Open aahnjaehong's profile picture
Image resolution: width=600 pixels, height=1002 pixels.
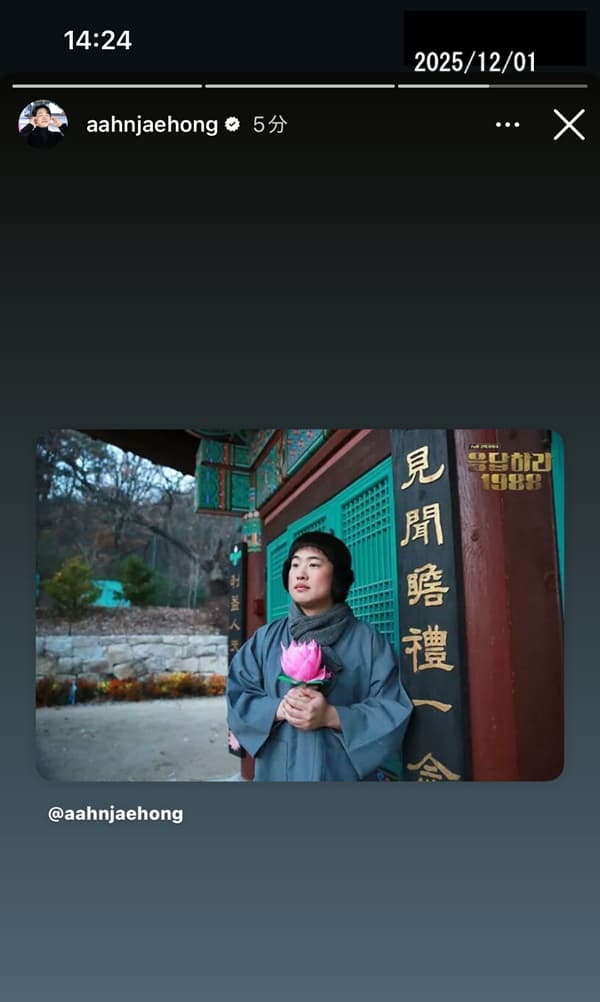point(43,125)
